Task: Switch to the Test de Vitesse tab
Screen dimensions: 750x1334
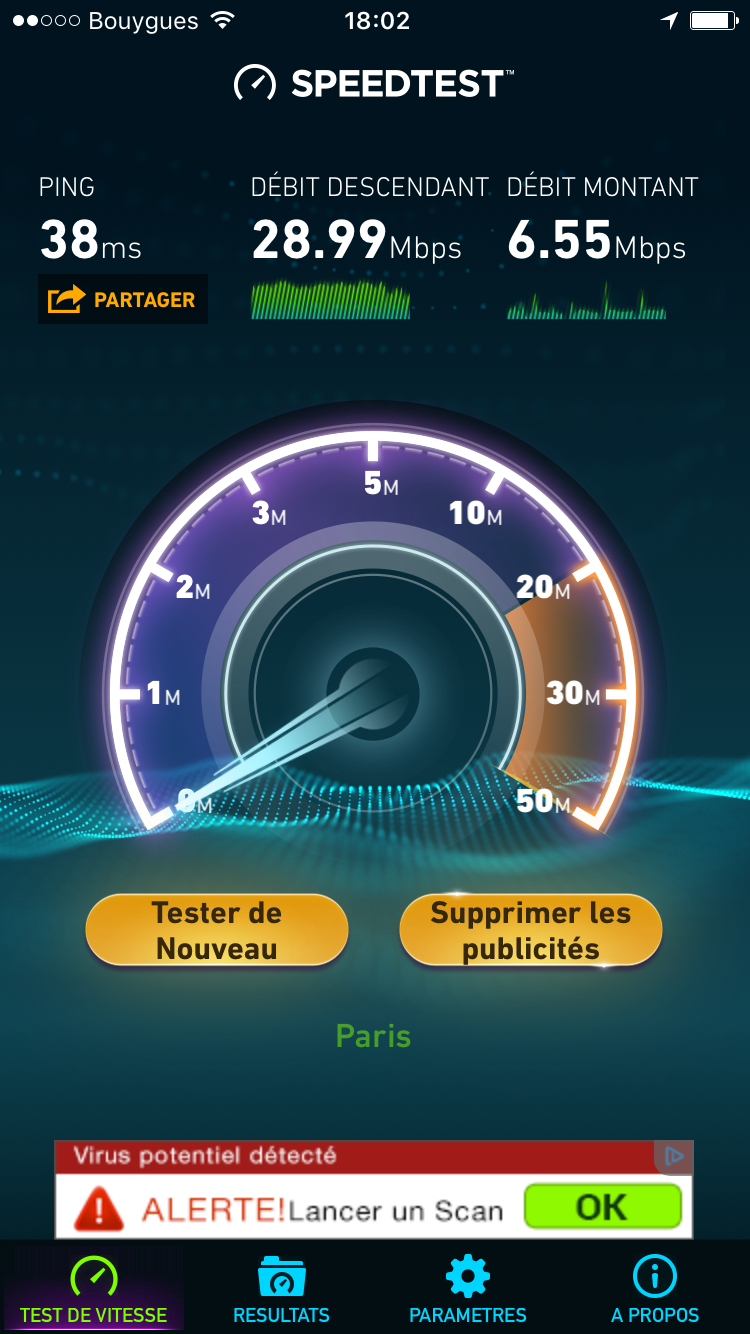Action: click(x=93, y=1291)
